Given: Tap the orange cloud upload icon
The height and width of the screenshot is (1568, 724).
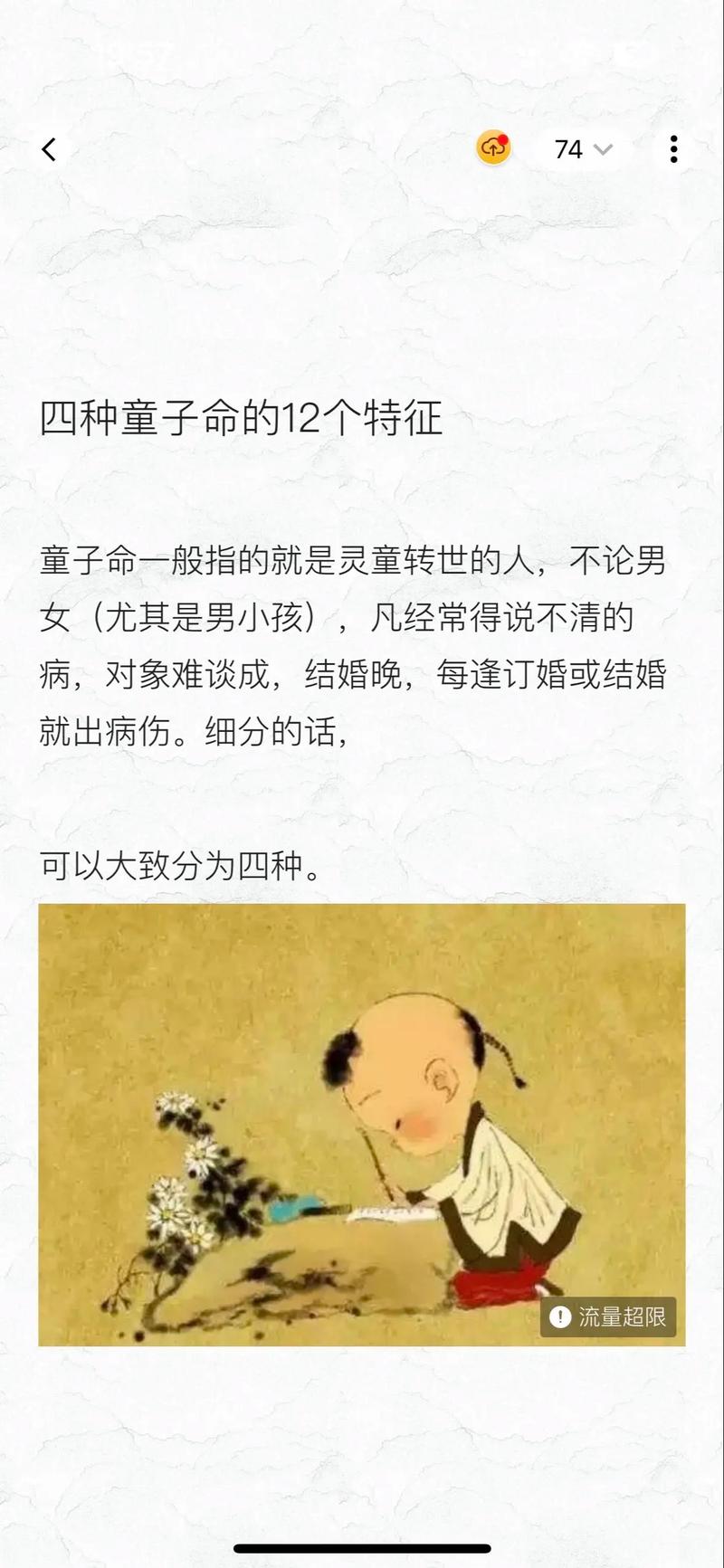Looking at the screenshot, I should 493,148.
